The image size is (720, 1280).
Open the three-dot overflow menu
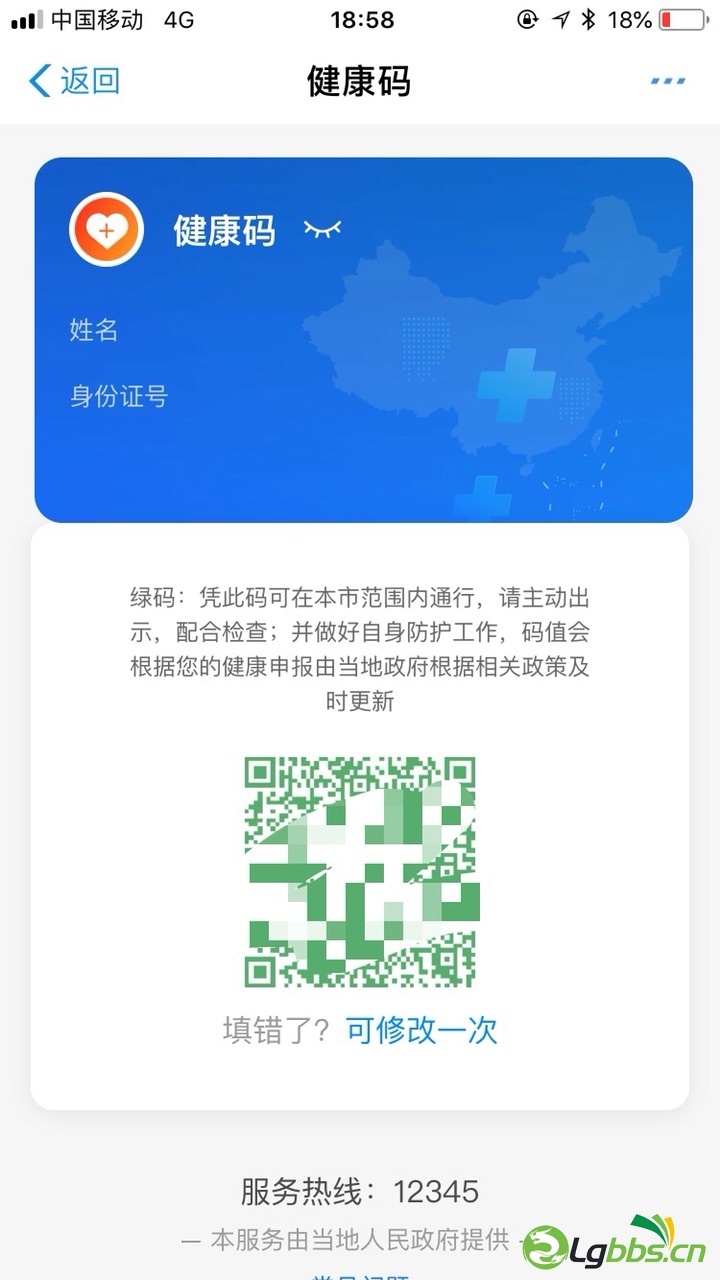point(667,81)
